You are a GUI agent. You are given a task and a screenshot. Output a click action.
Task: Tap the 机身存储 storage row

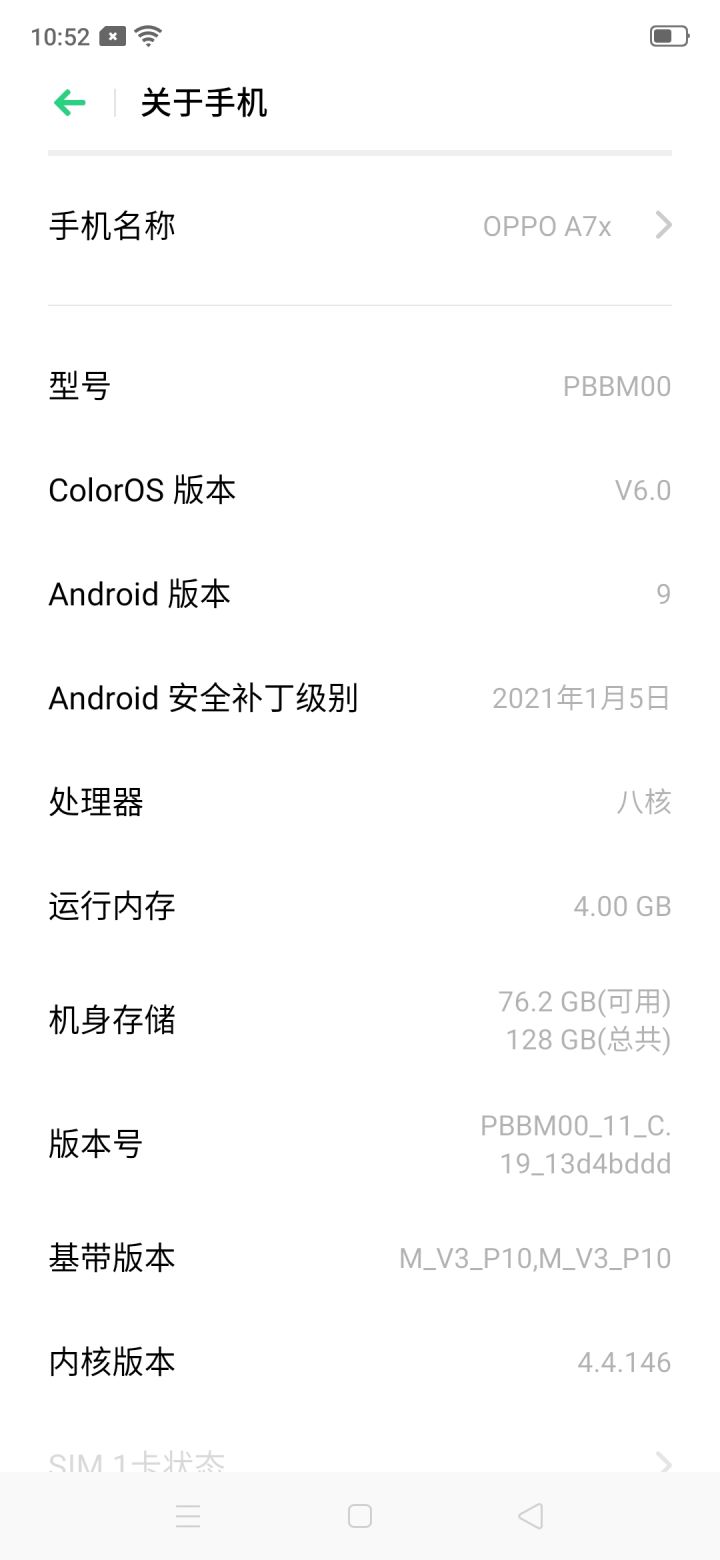pyautogui.click(x=360, y=1019)
